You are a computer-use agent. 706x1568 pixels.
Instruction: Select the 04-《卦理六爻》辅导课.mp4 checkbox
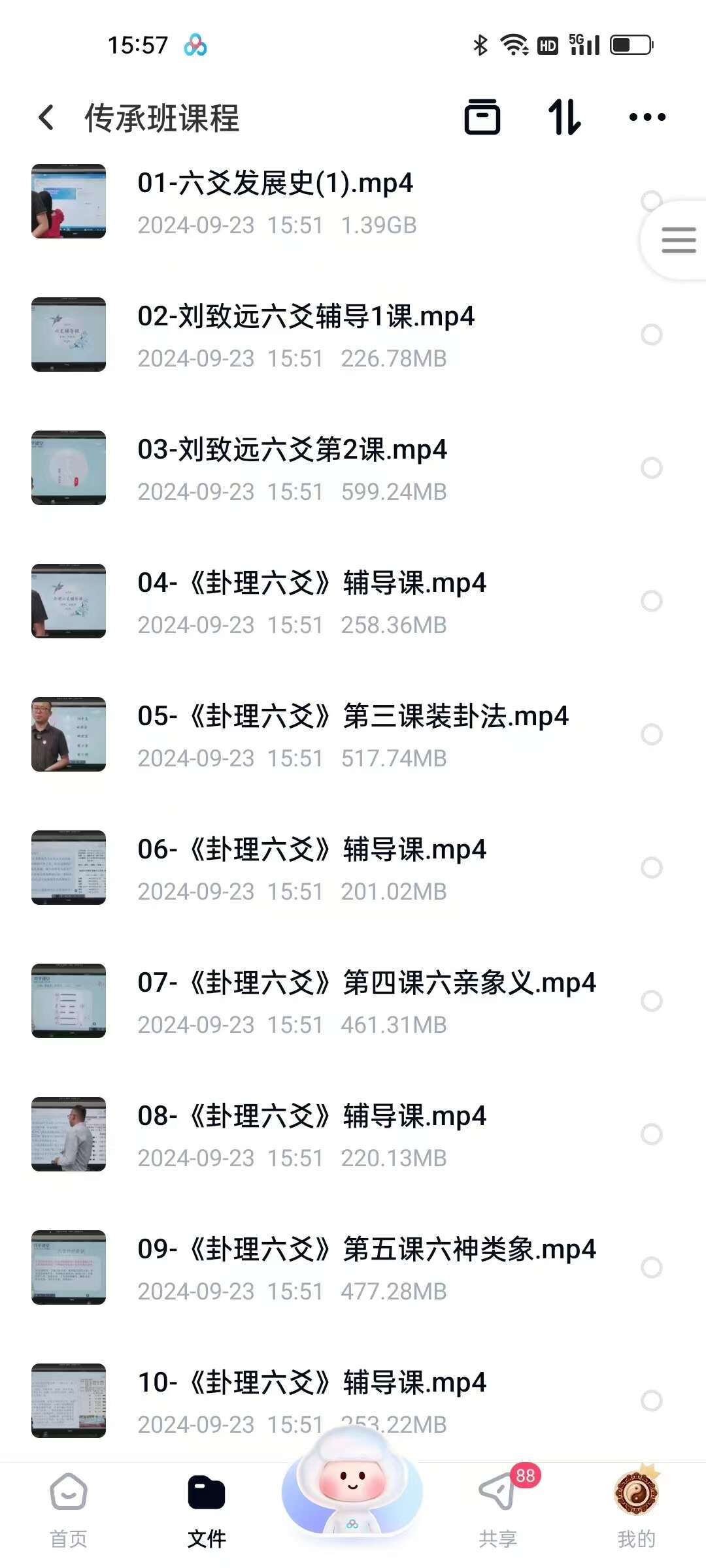(651, 601)
